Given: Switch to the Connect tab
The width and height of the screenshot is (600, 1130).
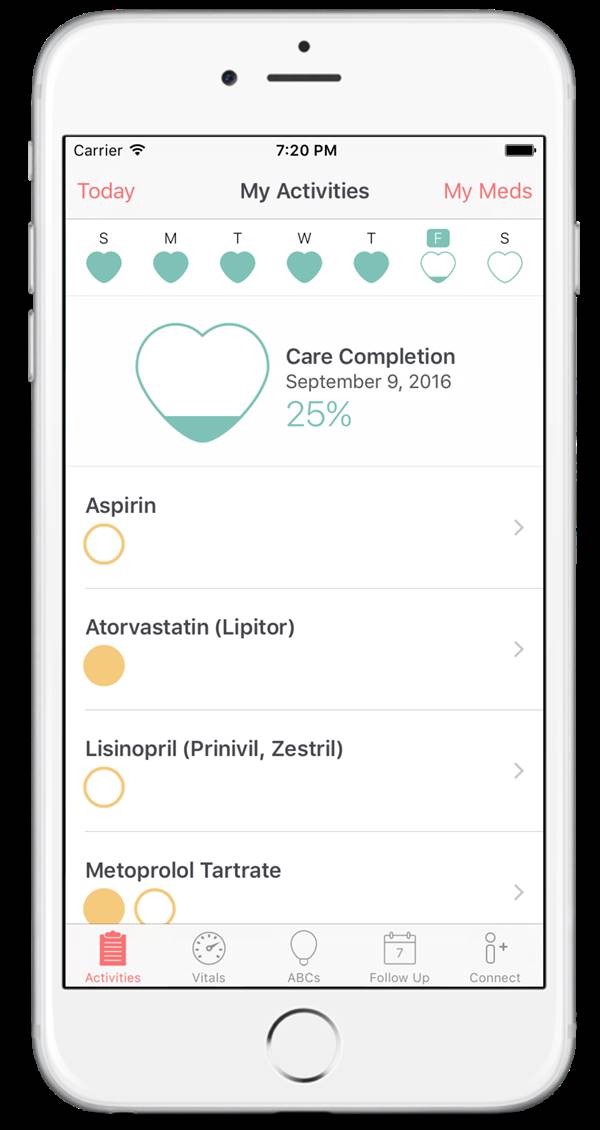Looking at the screenshot, I should [x=495, y=957].
